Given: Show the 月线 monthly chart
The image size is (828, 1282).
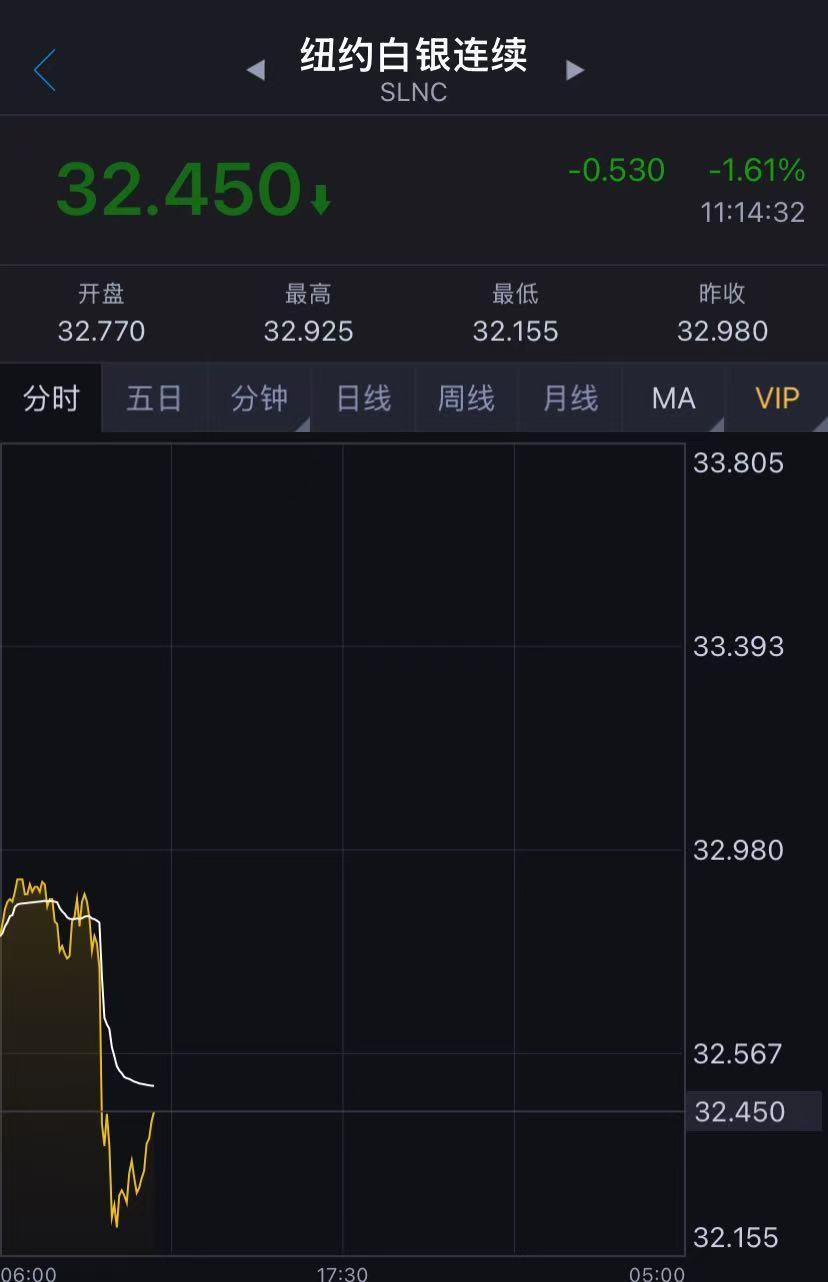Looking at the screenshot, I should (570, 399).
